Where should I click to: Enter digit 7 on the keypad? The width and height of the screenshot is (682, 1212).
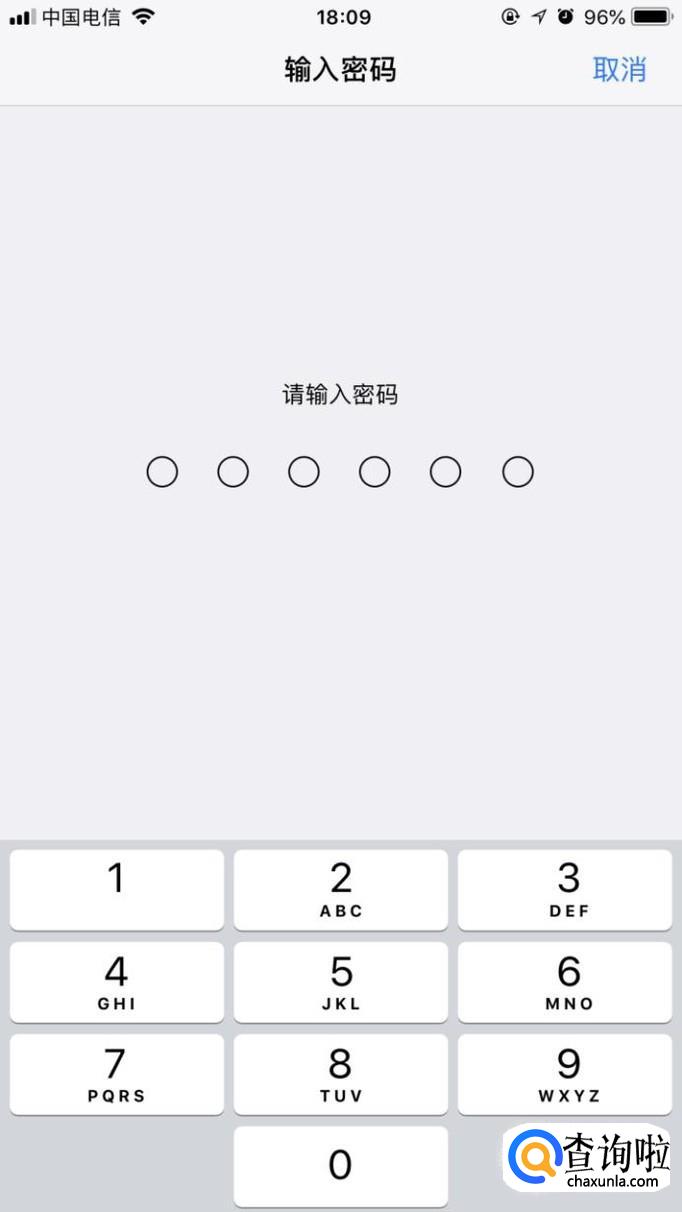pyautogui.click(x=117, y=1074)
